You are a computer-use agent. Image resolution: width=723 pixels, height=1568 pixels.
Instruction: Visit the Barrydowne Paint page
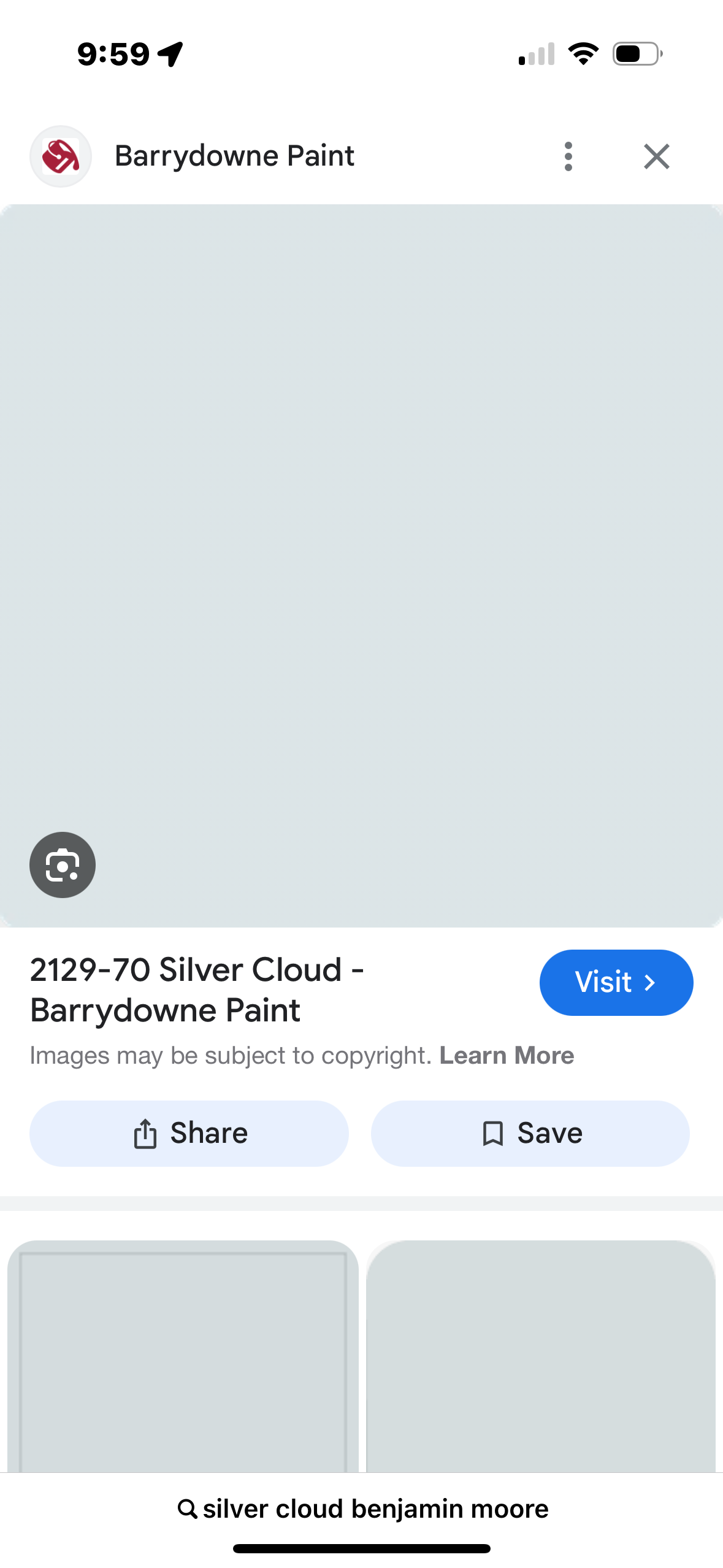point(616,983)
